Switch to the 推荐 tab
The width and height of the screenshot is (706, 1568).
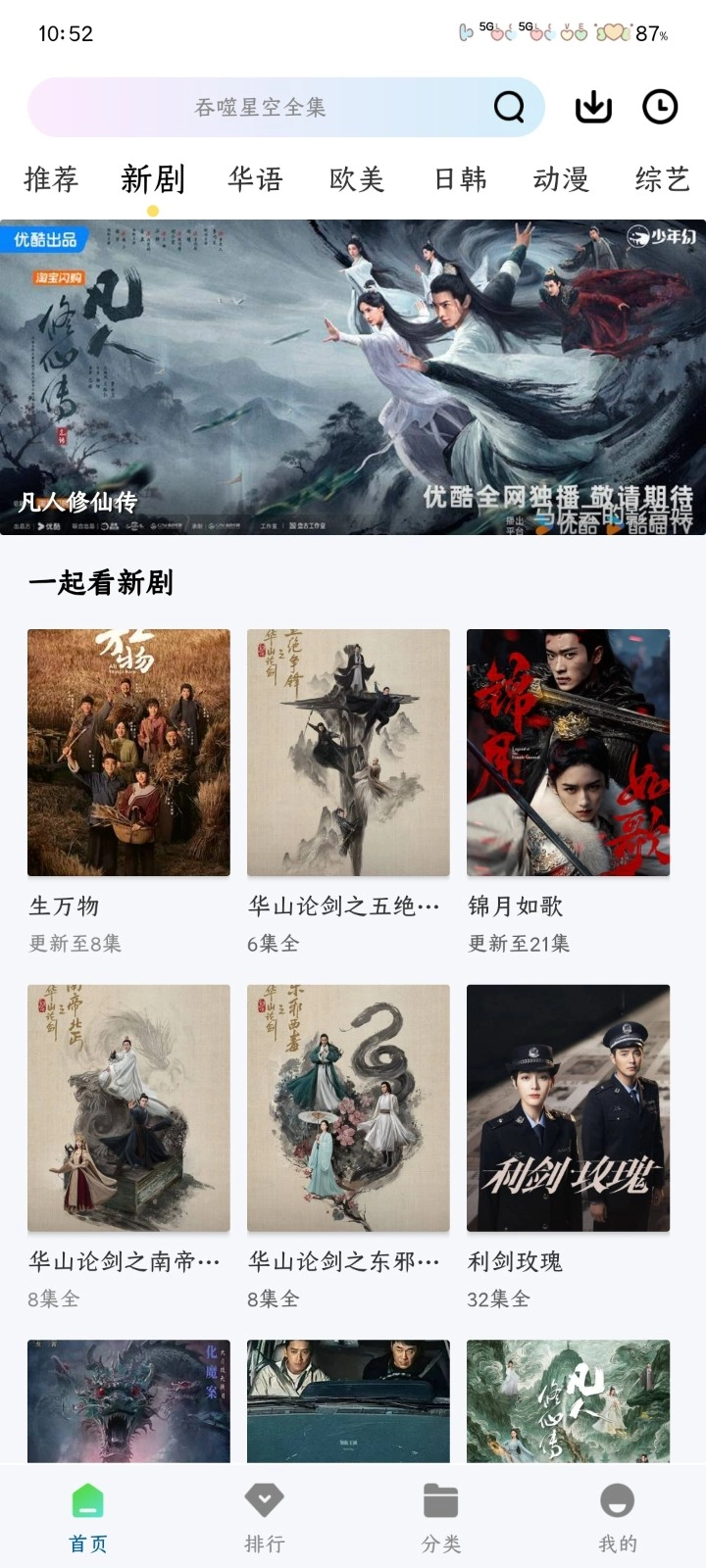pos(48,179)
